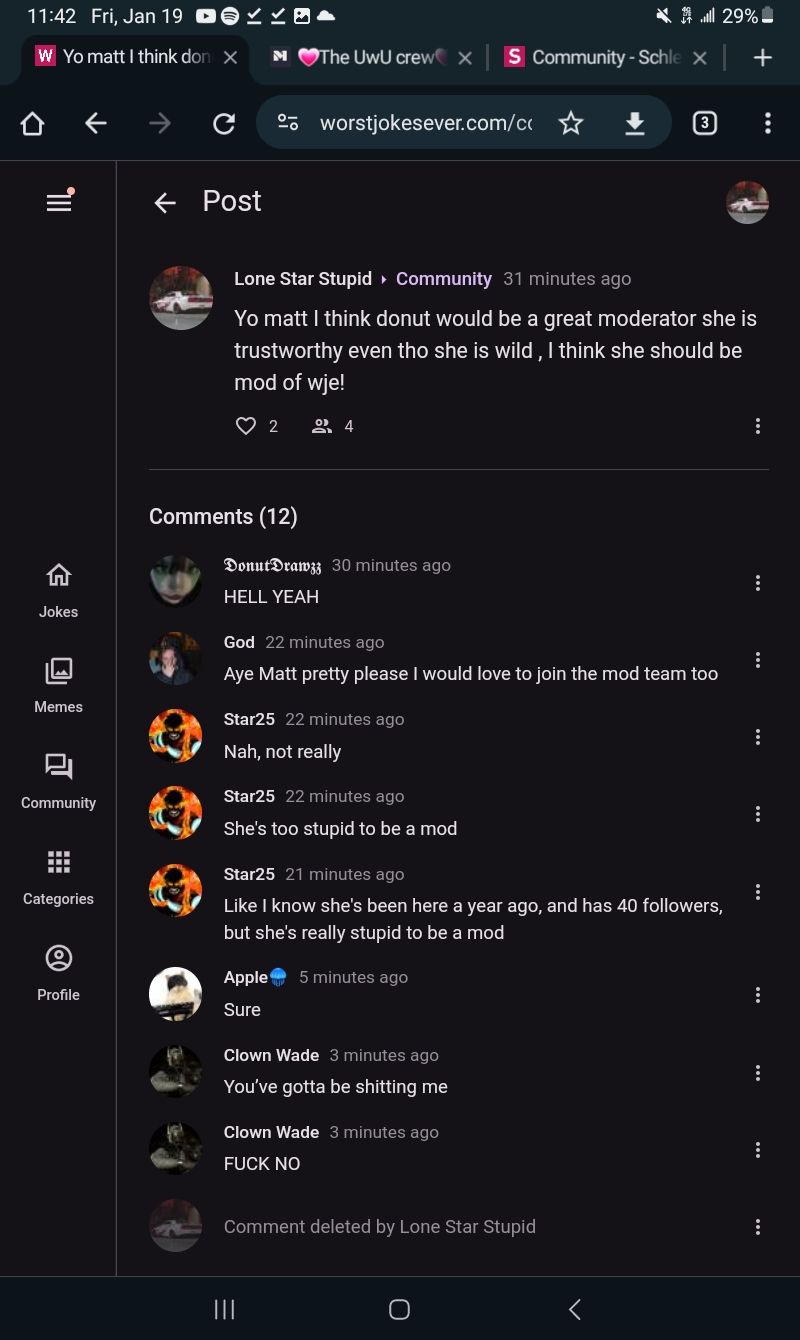Screen dimensions: 800x1340
Task: Like Lone Star Stupid's post
Action: [246, 426]
